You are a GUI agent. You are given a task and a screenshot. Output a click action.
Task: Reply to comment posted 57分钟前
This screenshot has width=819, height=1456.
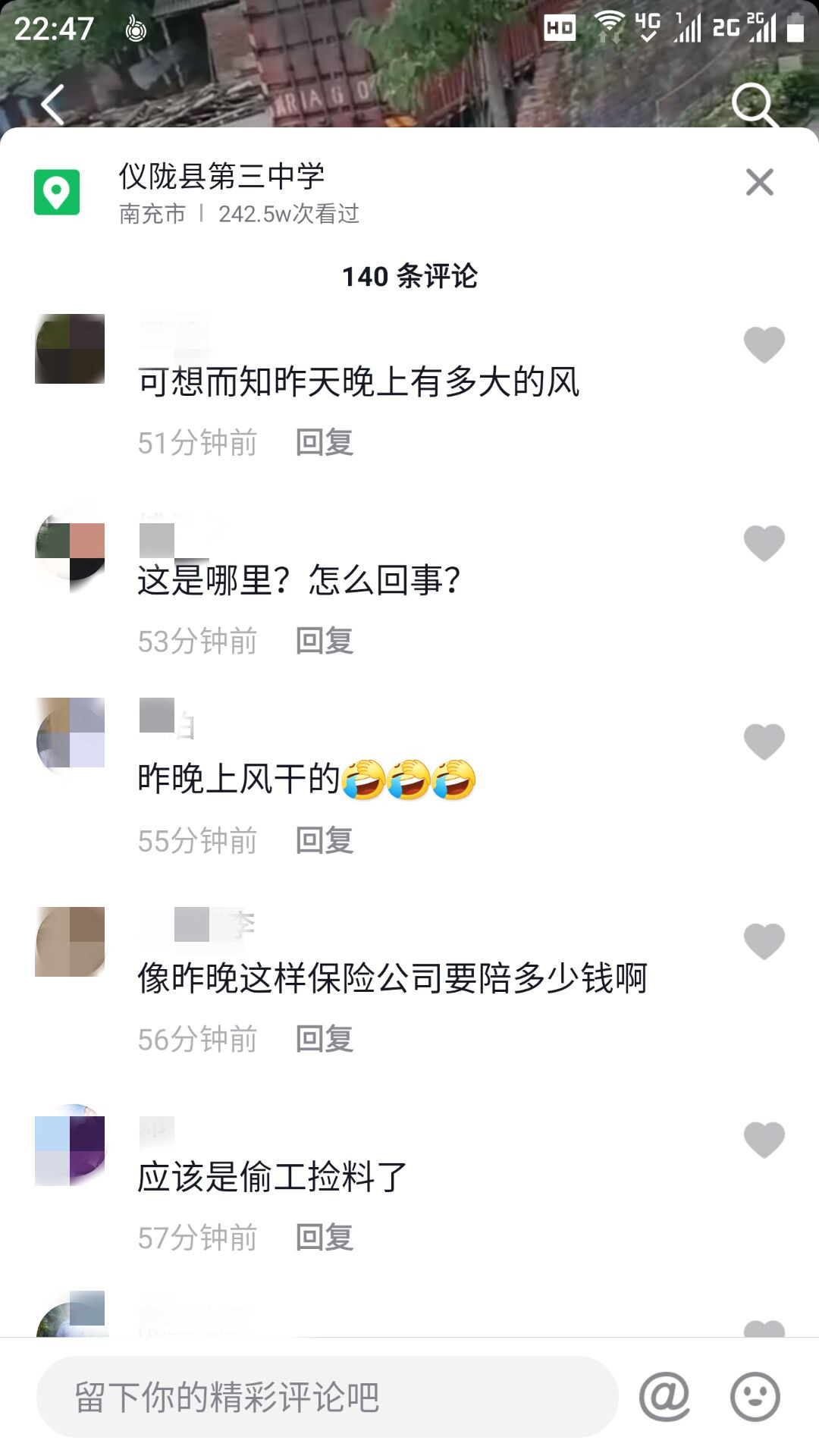tap(324, 1238)
